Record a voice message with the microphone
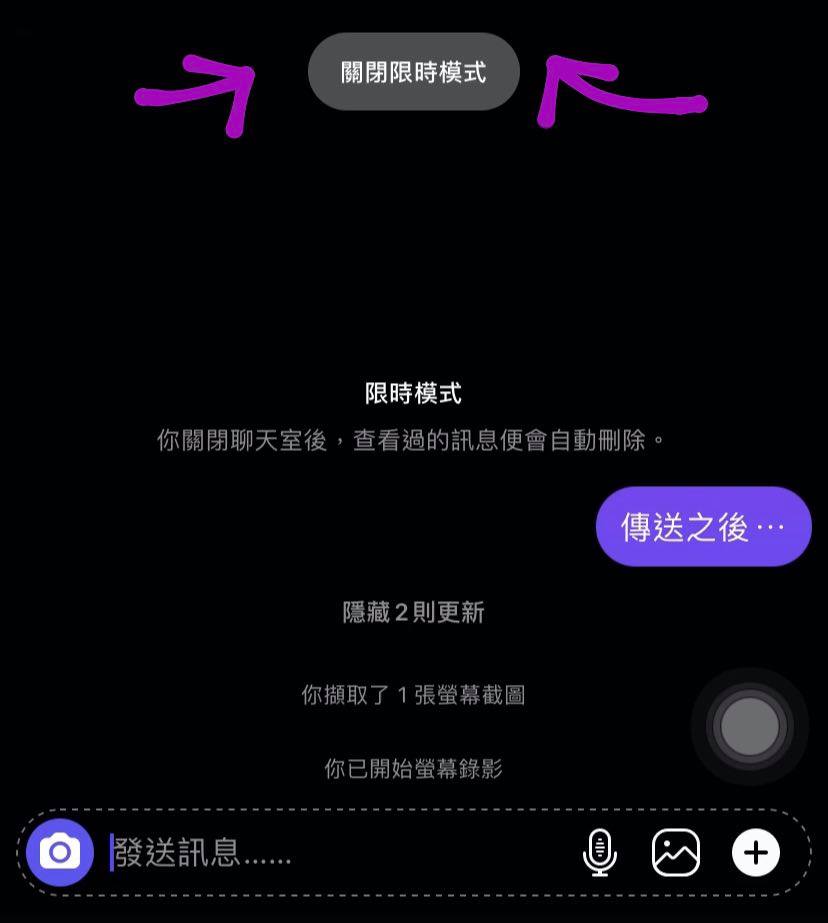The image size is (828, 923). [599, 853]
